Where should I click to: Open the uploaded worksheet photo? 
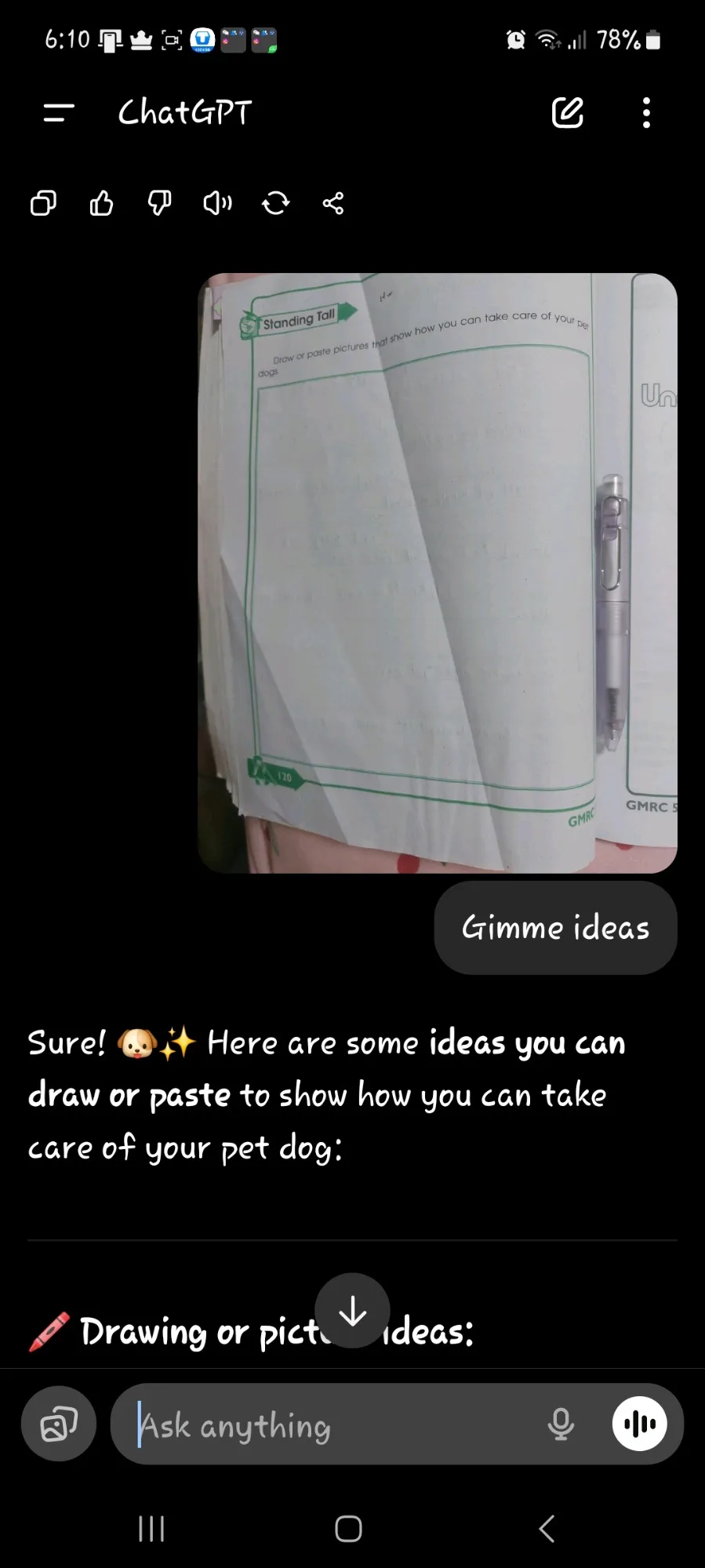point(438,573)
